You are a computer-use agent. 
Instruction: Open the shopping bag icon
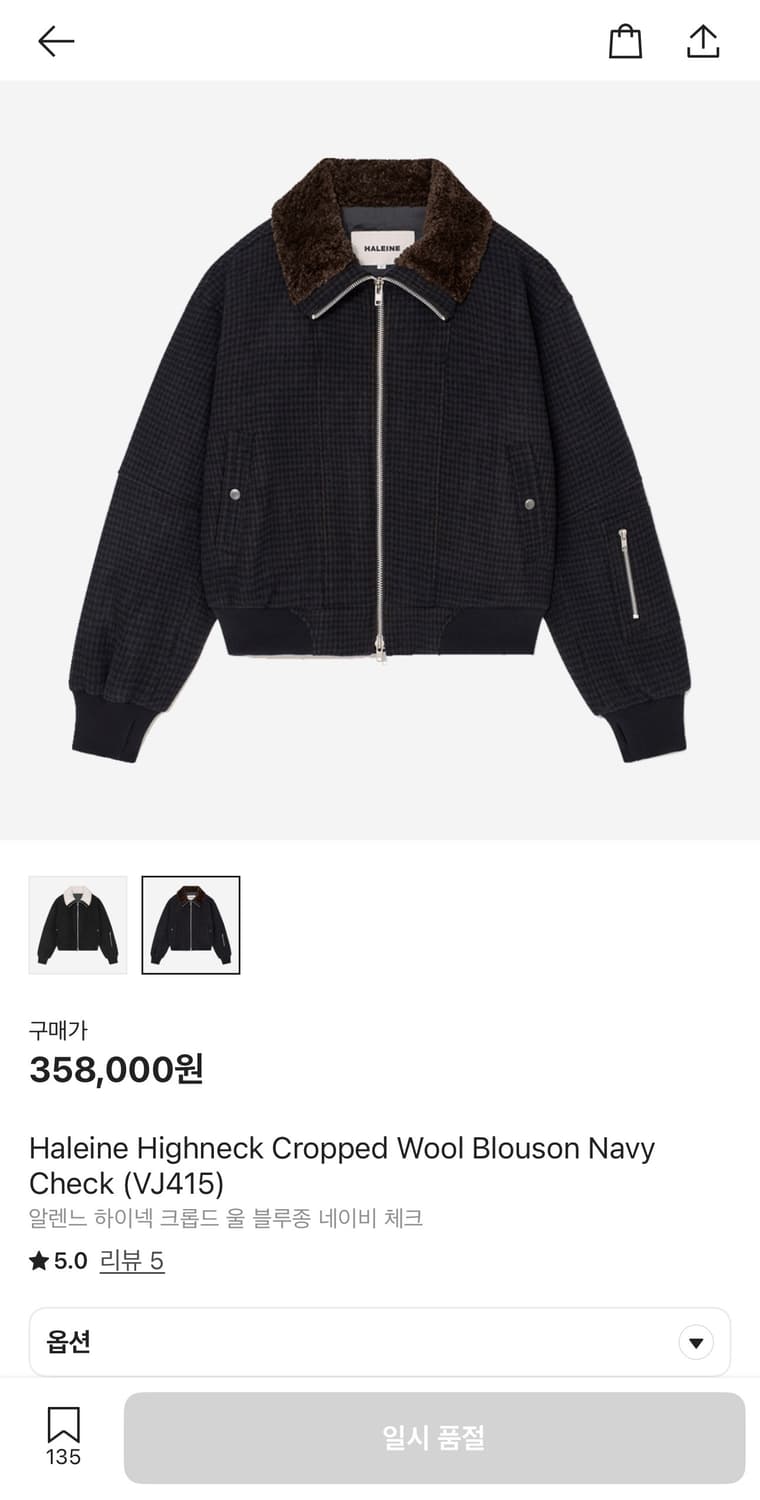point(625,41)
